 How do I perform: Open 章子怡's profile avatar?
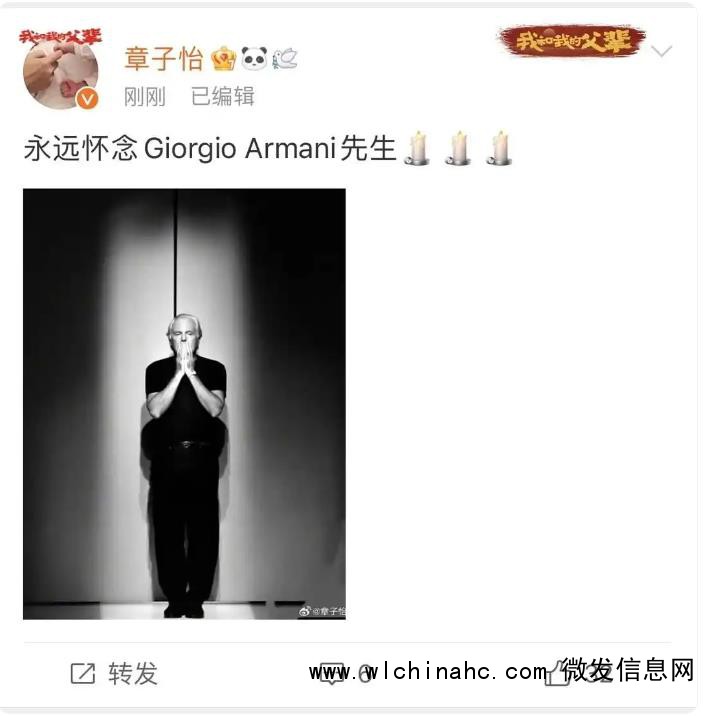61,70
